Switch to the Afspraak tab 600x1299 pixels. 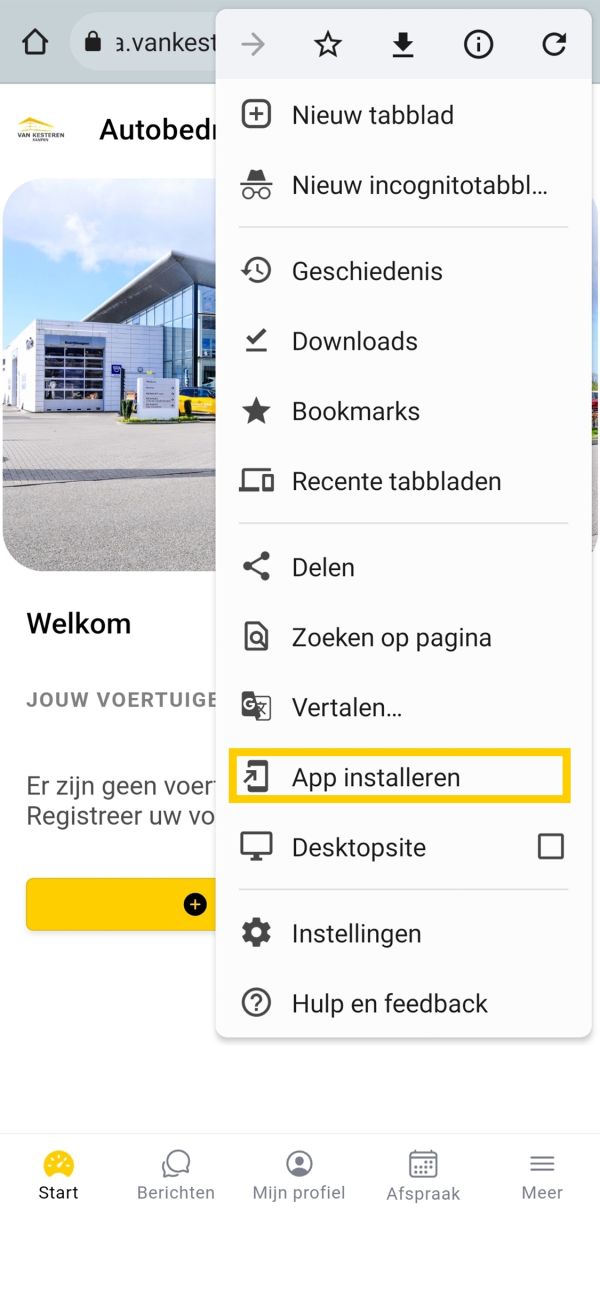coord(423,1175)
